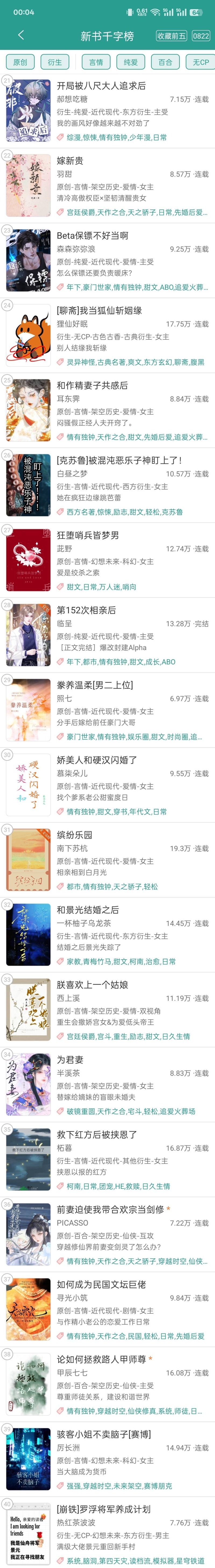Screen dimensions: 215x1568
Task: View Beta保镖不好当啊 details
Action: [92, 236]
